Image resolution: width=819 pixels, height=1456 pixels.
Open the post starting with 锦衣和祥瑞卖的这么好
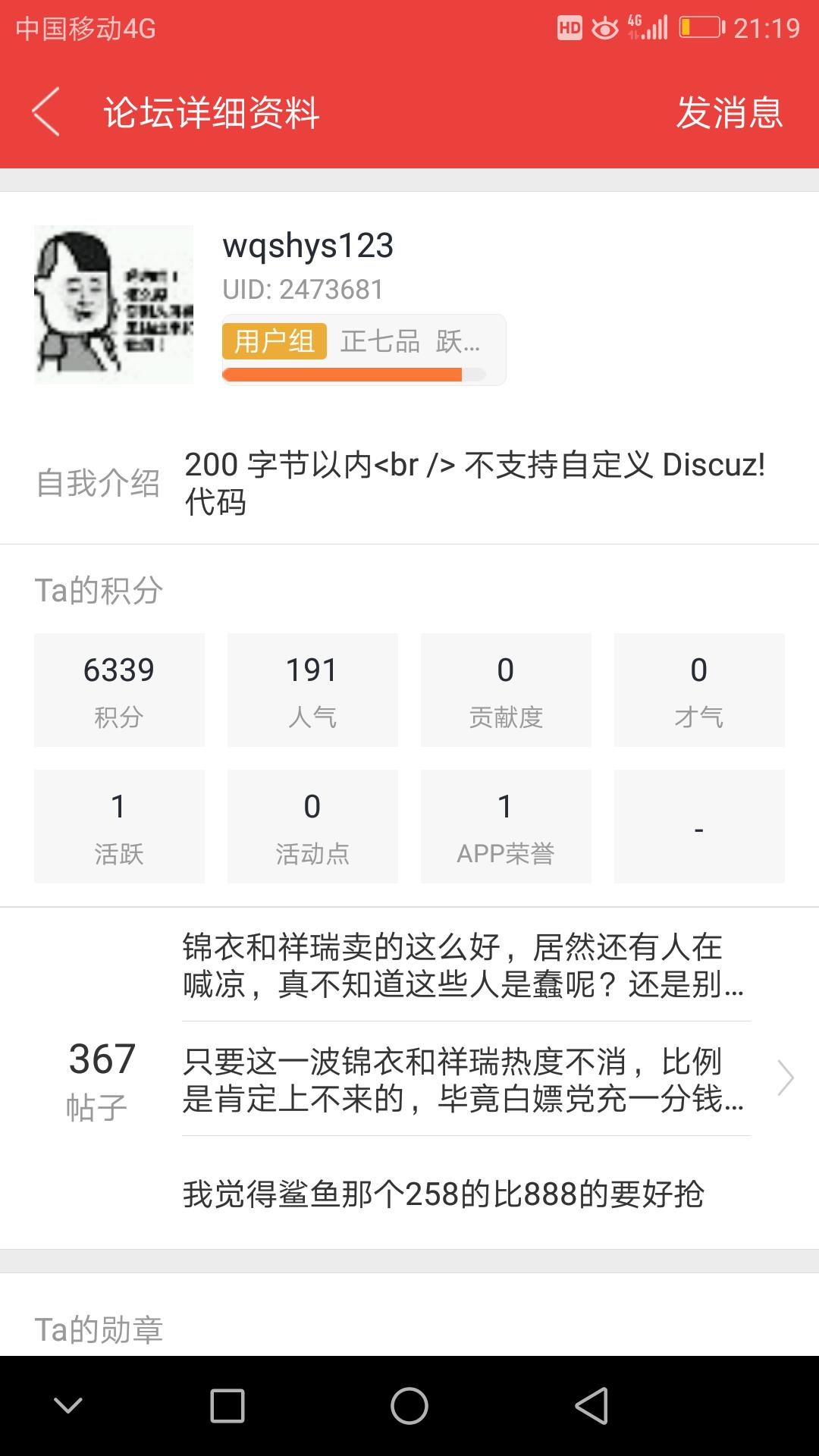tap(464, 965)
